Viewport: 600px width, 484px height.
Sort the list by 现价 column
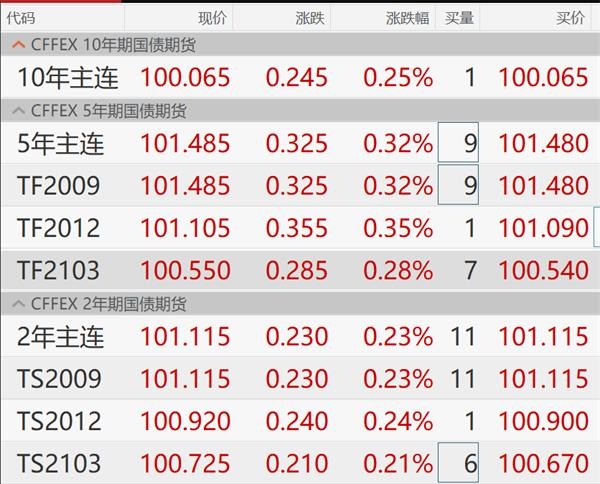[212, 17]
